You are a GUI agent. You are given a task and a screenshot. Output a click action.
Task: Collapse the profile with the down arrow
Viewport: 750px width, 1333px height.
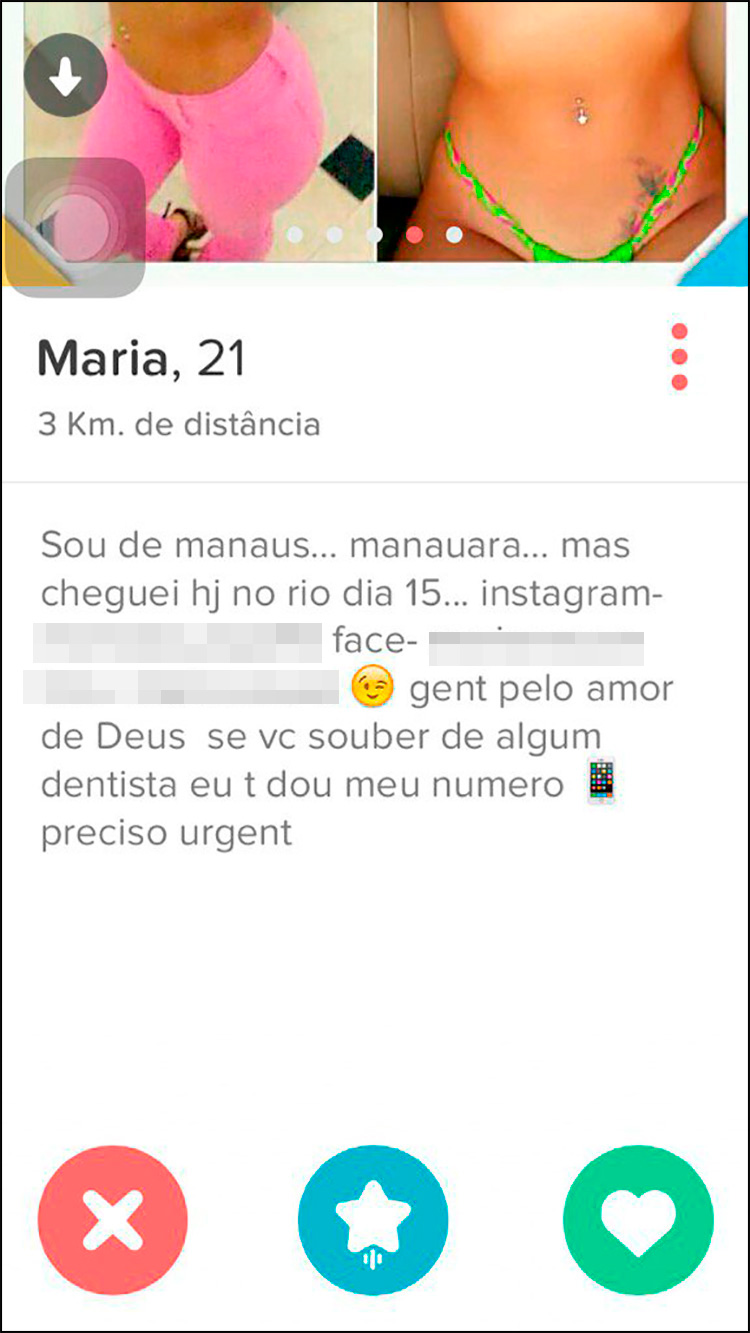click(66, 75)
